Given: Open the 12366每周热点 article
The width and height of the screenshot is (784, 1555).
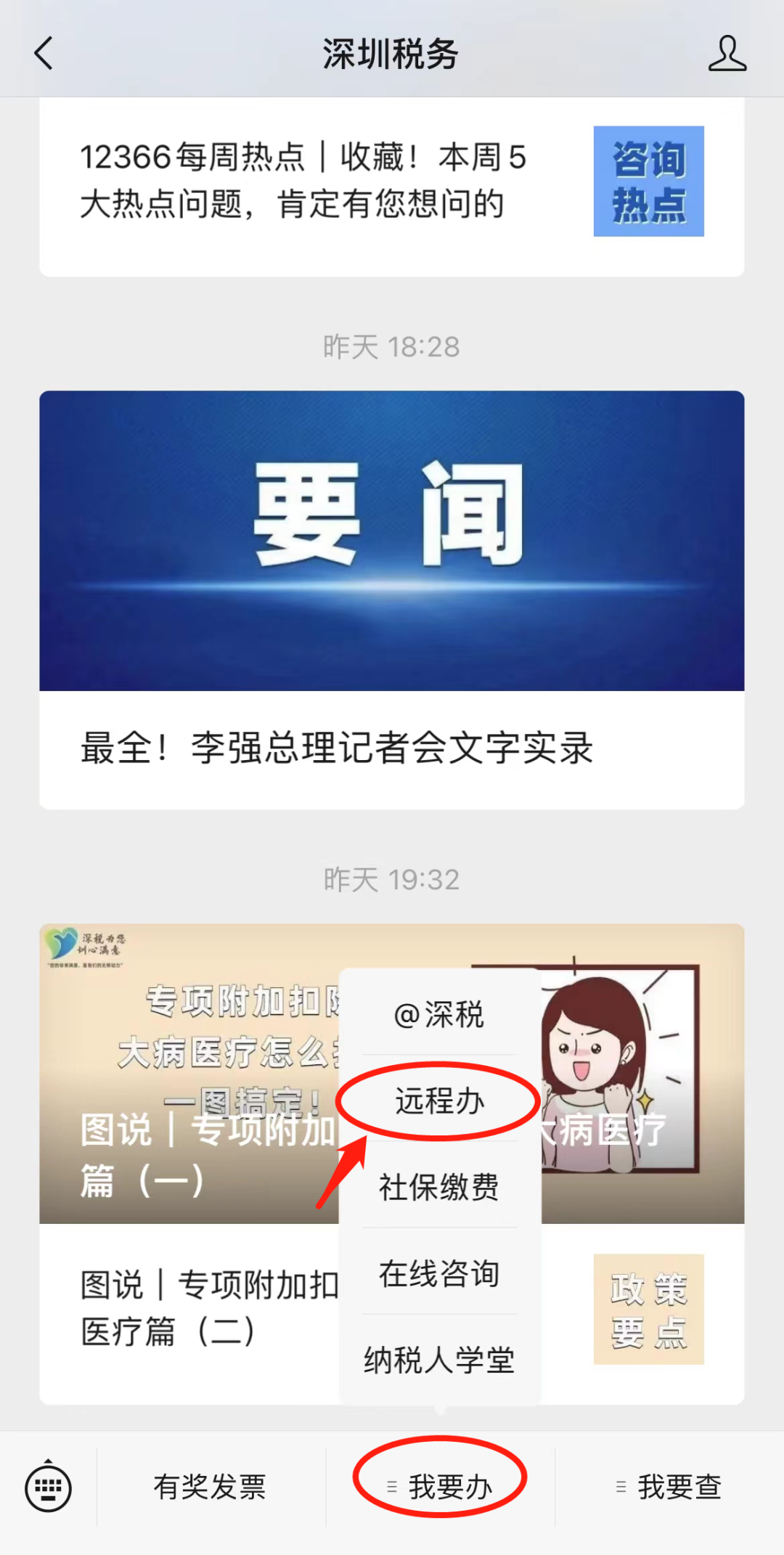Looking at the screenshot, I should tap(305, 181).
